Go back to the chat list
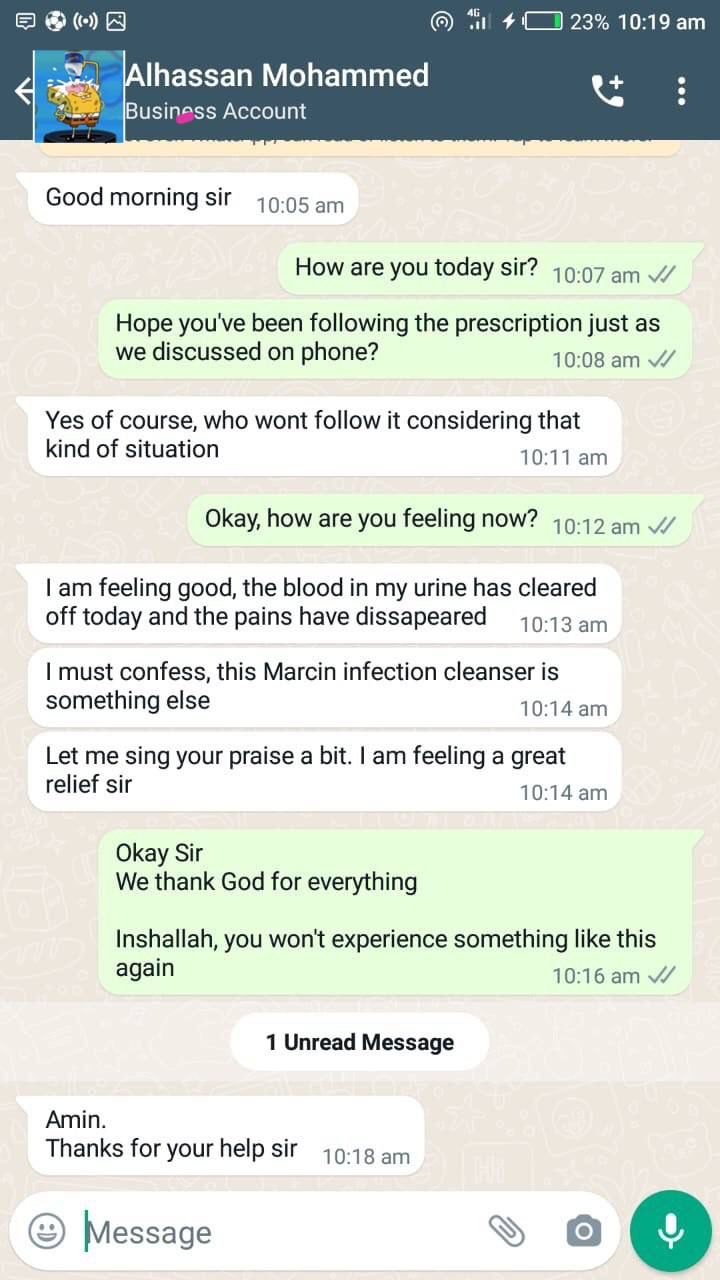 coord(22,91)
